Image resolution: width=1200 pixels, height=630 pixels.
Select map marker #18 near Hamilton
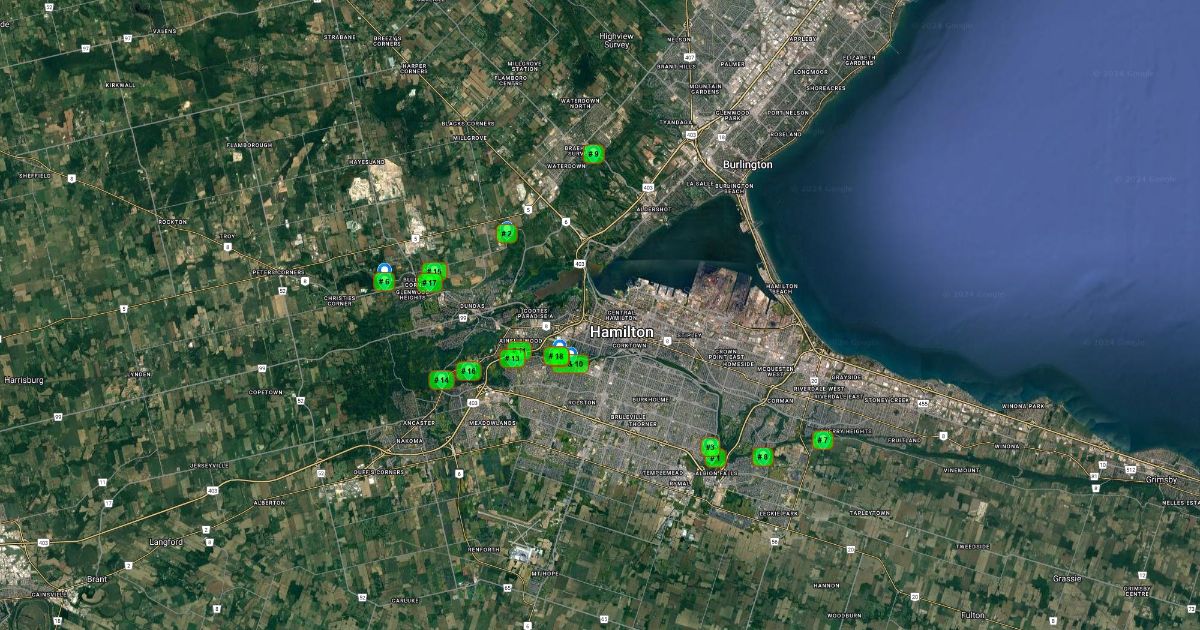pyautogui.click(x=556, y=355)
